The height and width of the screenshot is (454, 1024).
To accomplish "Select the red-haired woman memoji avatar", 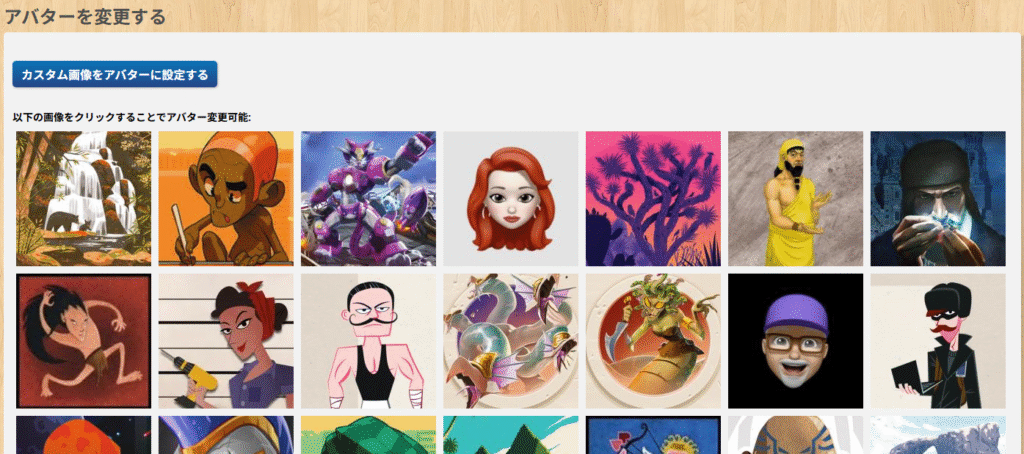I will tap(511, 198).
